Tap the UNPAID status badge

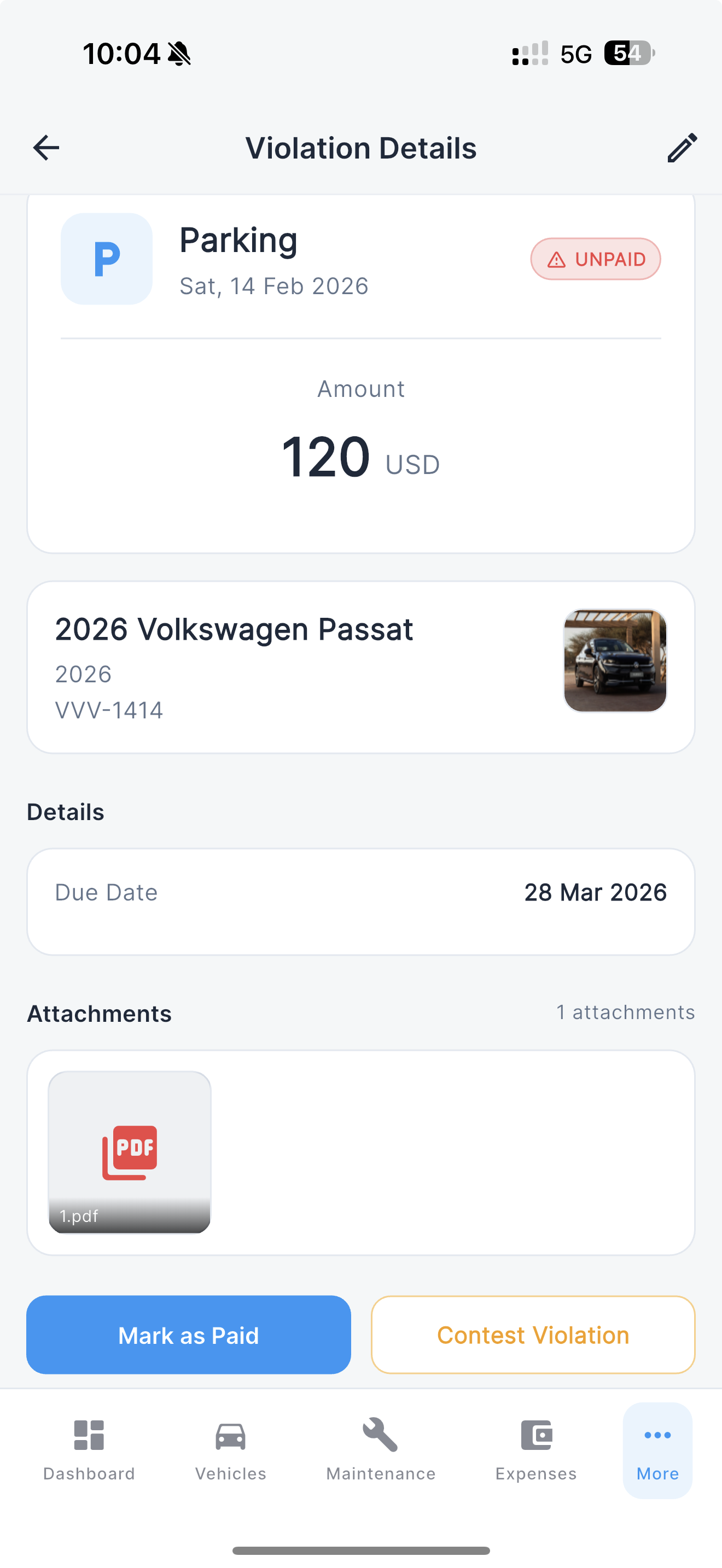point(595,259)
